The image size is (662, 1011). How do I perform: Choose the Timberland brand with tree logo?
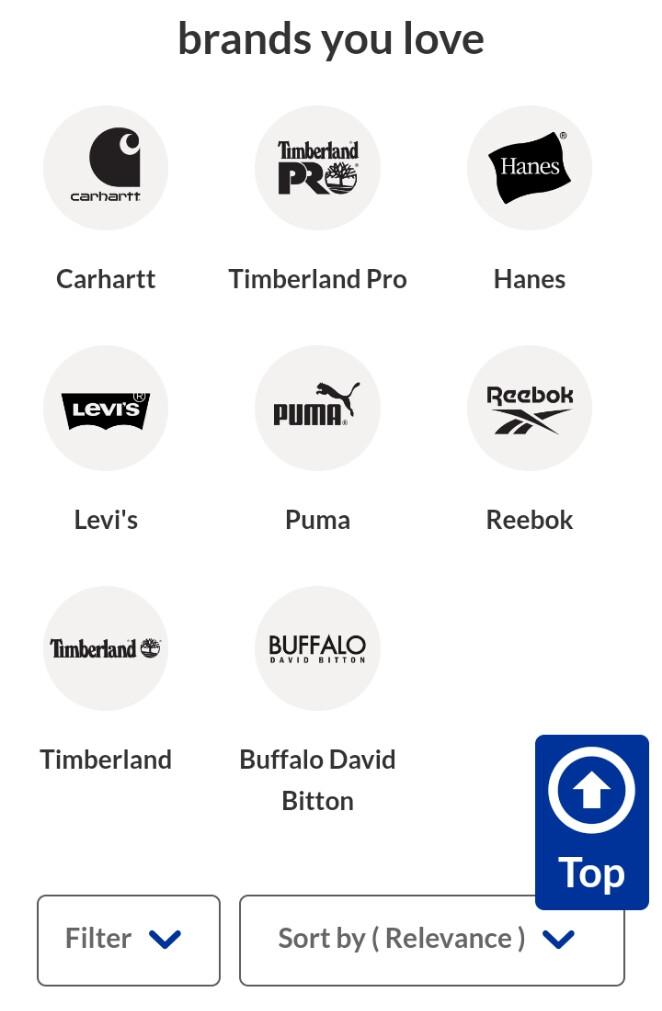click(x=105, y=648)
